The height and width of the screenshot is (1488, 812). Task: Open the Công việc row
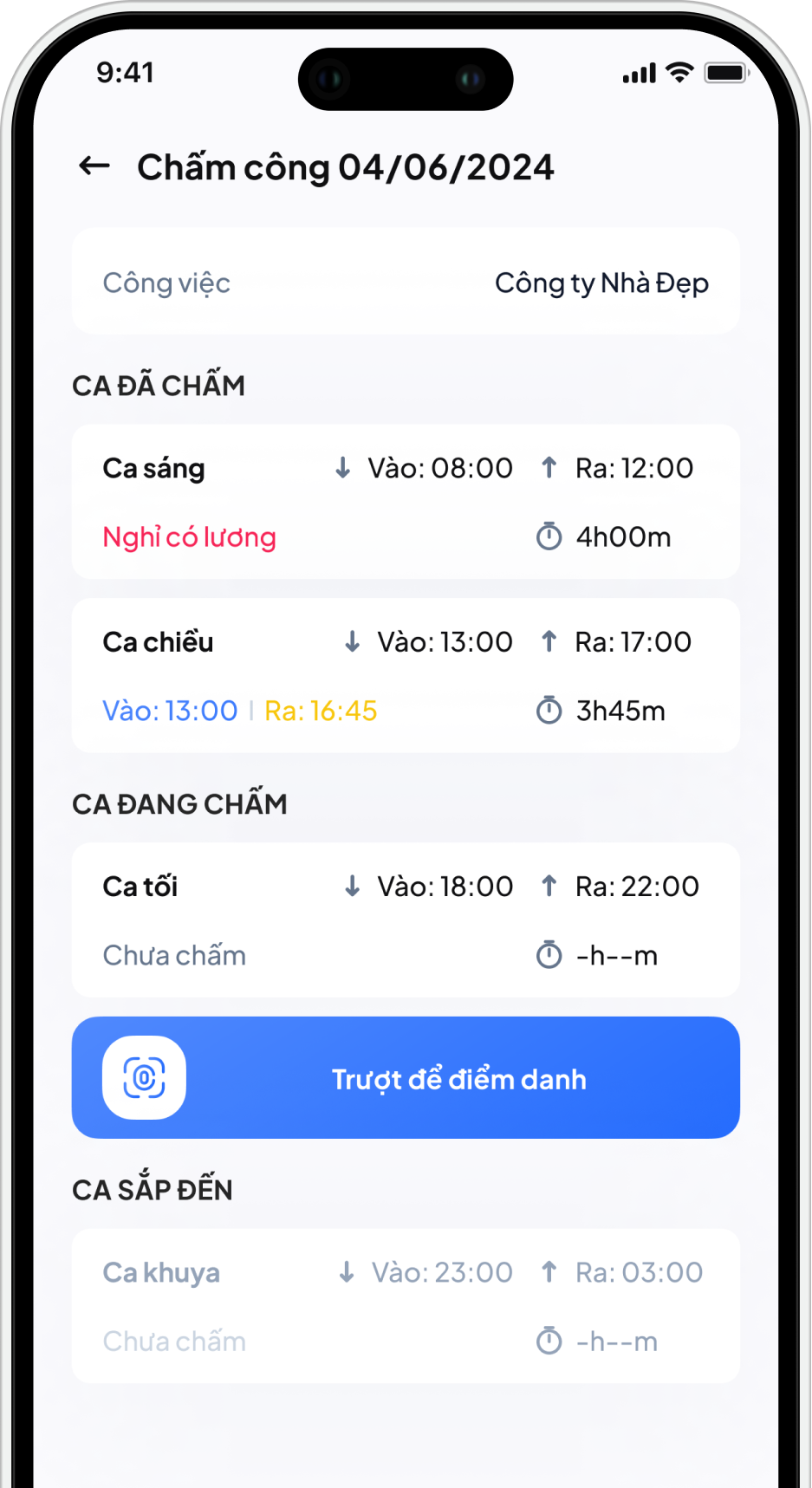tap(406, 282)
